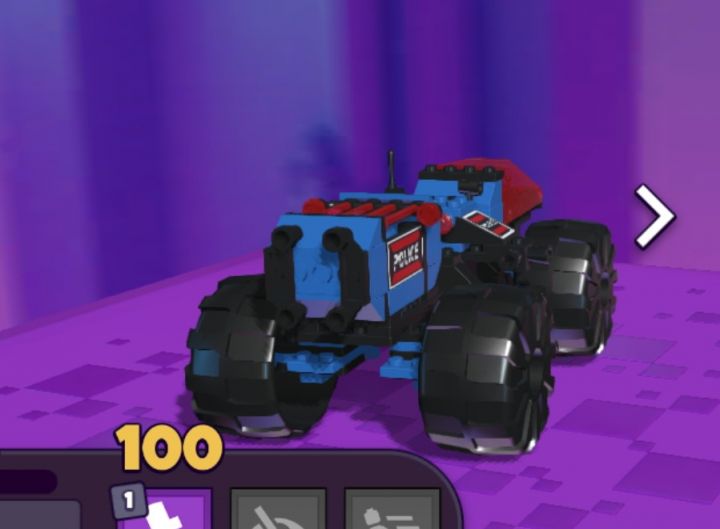
Task: Select the third grey ability slot
Action: (x=391, y=510)
